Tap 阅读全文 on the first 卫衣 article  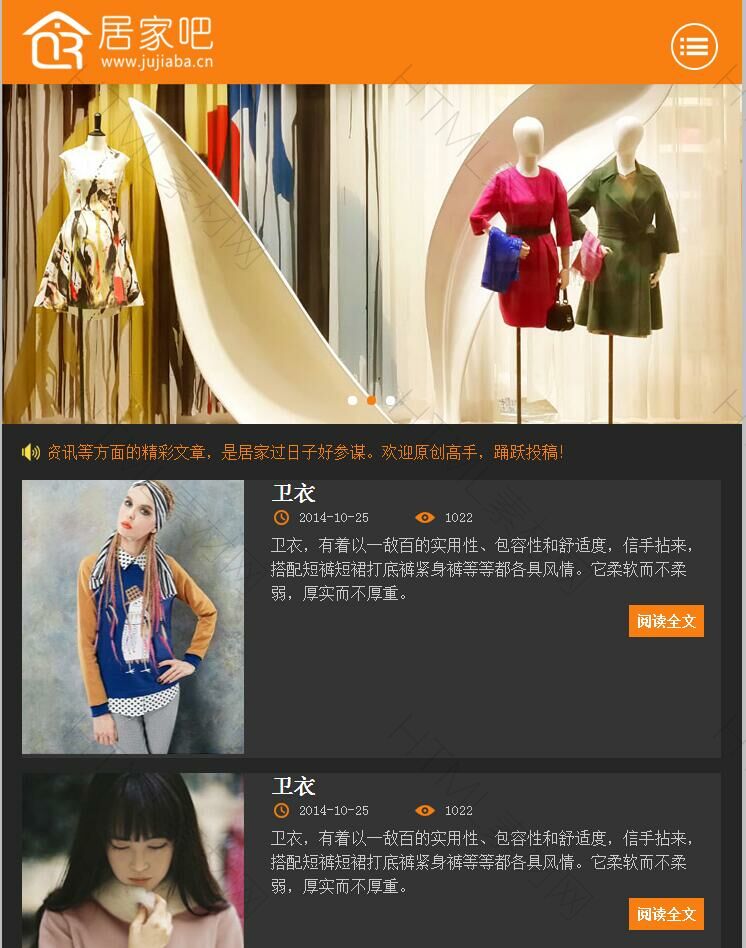click(x=666, y=621)
